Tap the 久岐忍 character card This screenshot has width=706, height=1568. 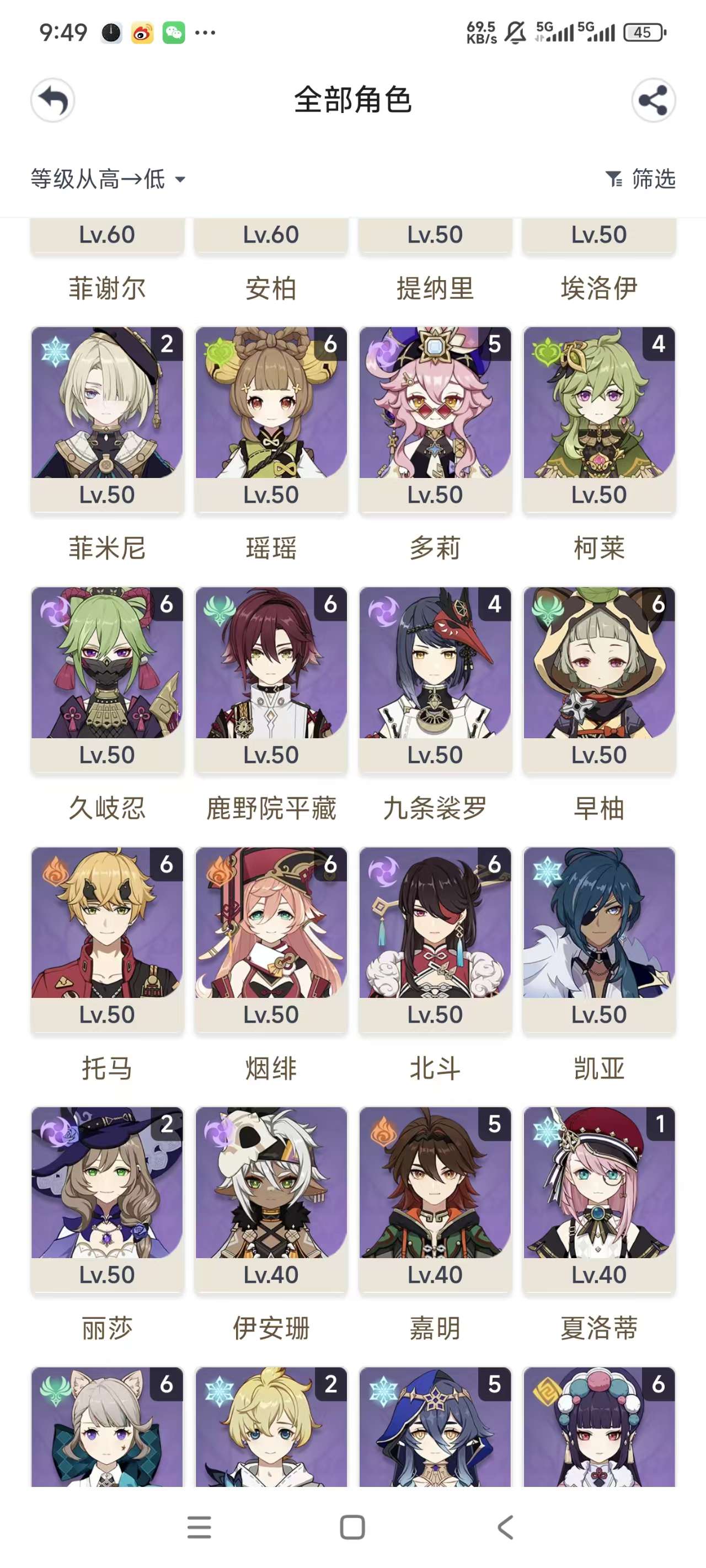coord(107,679)
